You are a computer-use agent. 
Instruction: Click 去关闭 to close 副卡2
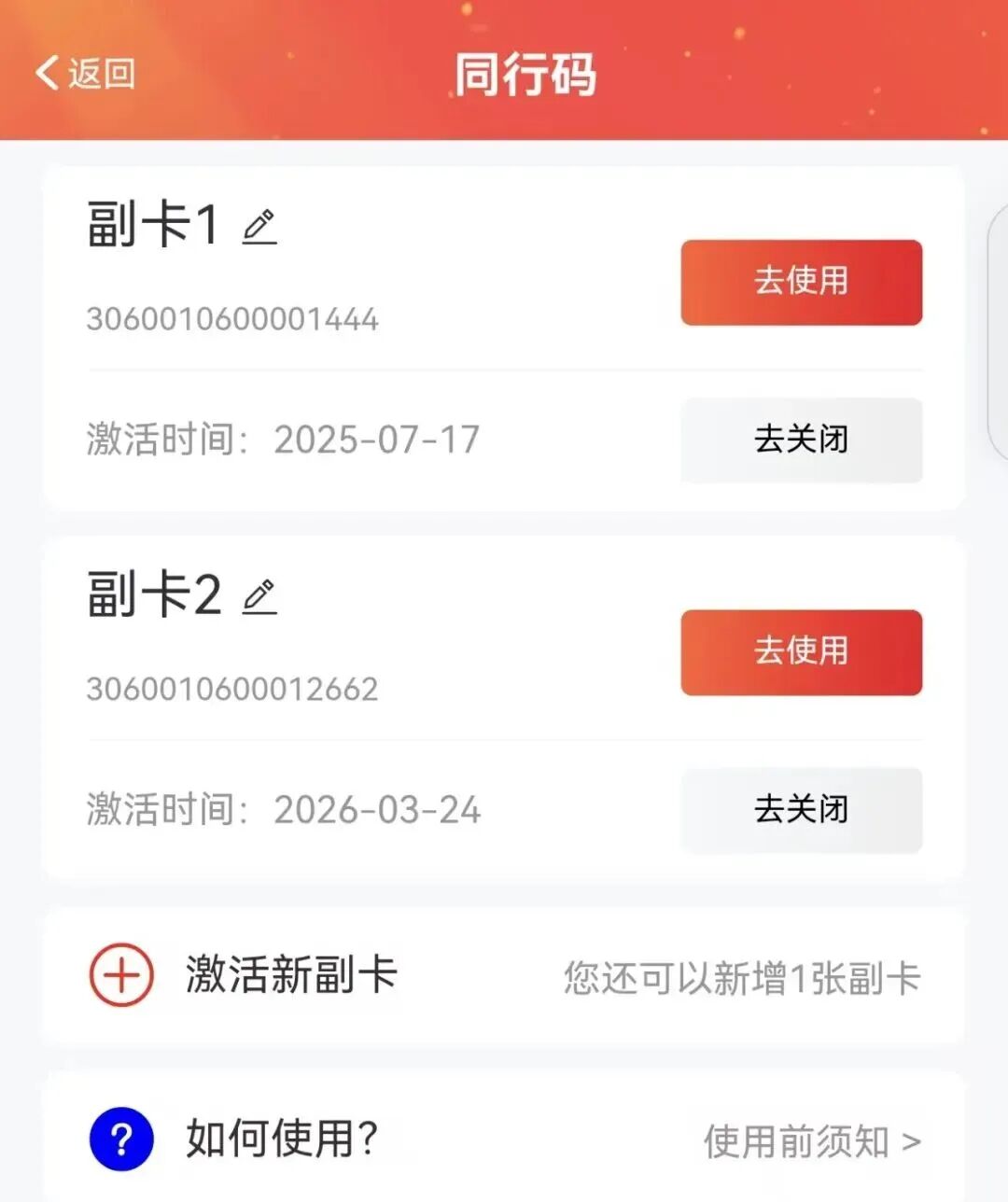pyautogui.click(x=801, y=811)
